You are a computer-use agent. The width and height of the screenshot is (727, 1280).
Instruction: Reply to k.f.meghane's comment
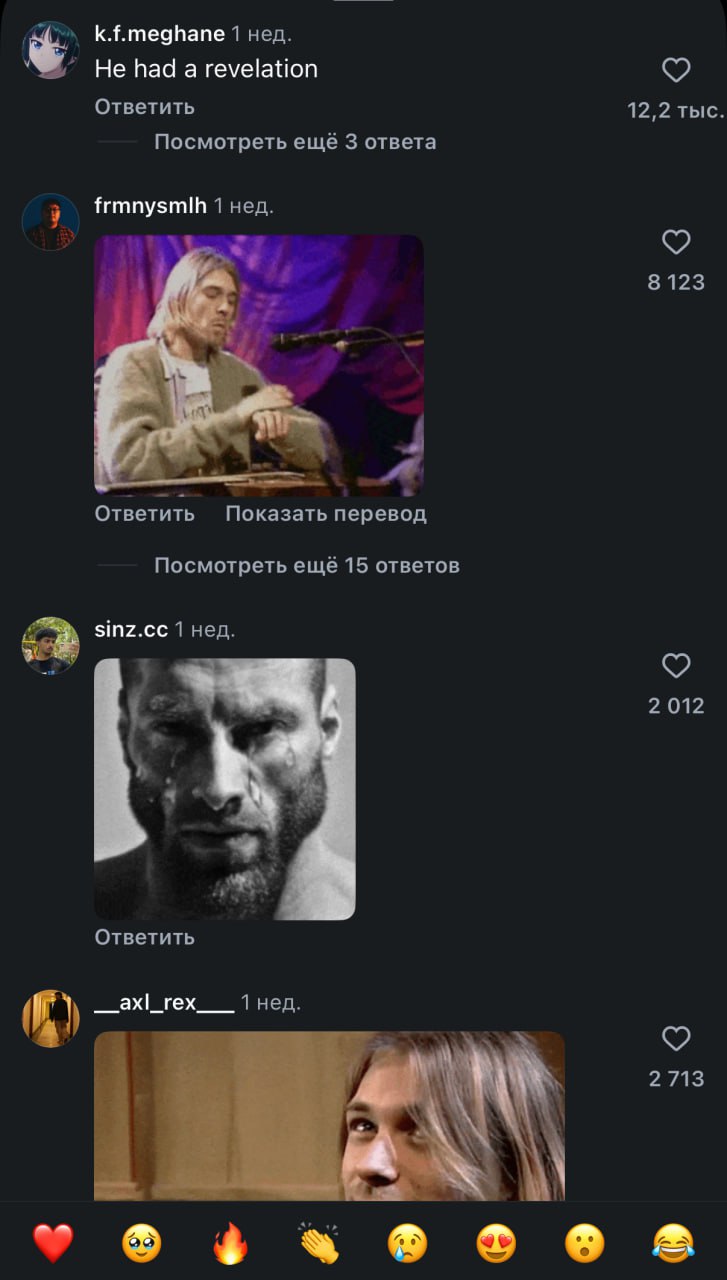[144, 107]
